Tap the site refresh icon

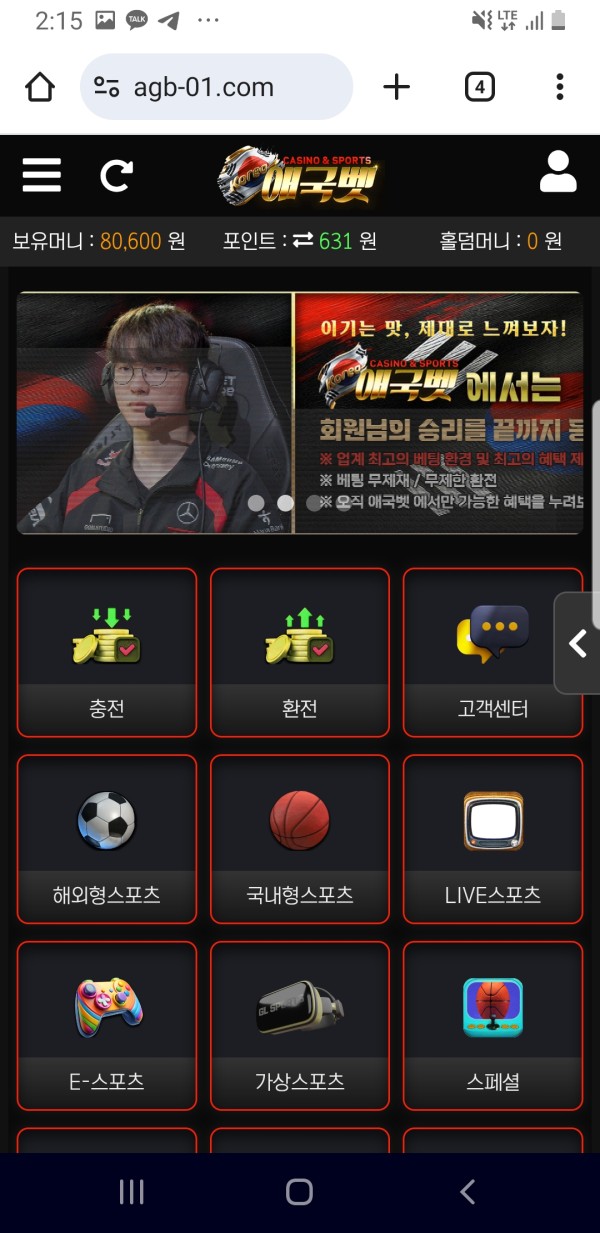116,176
